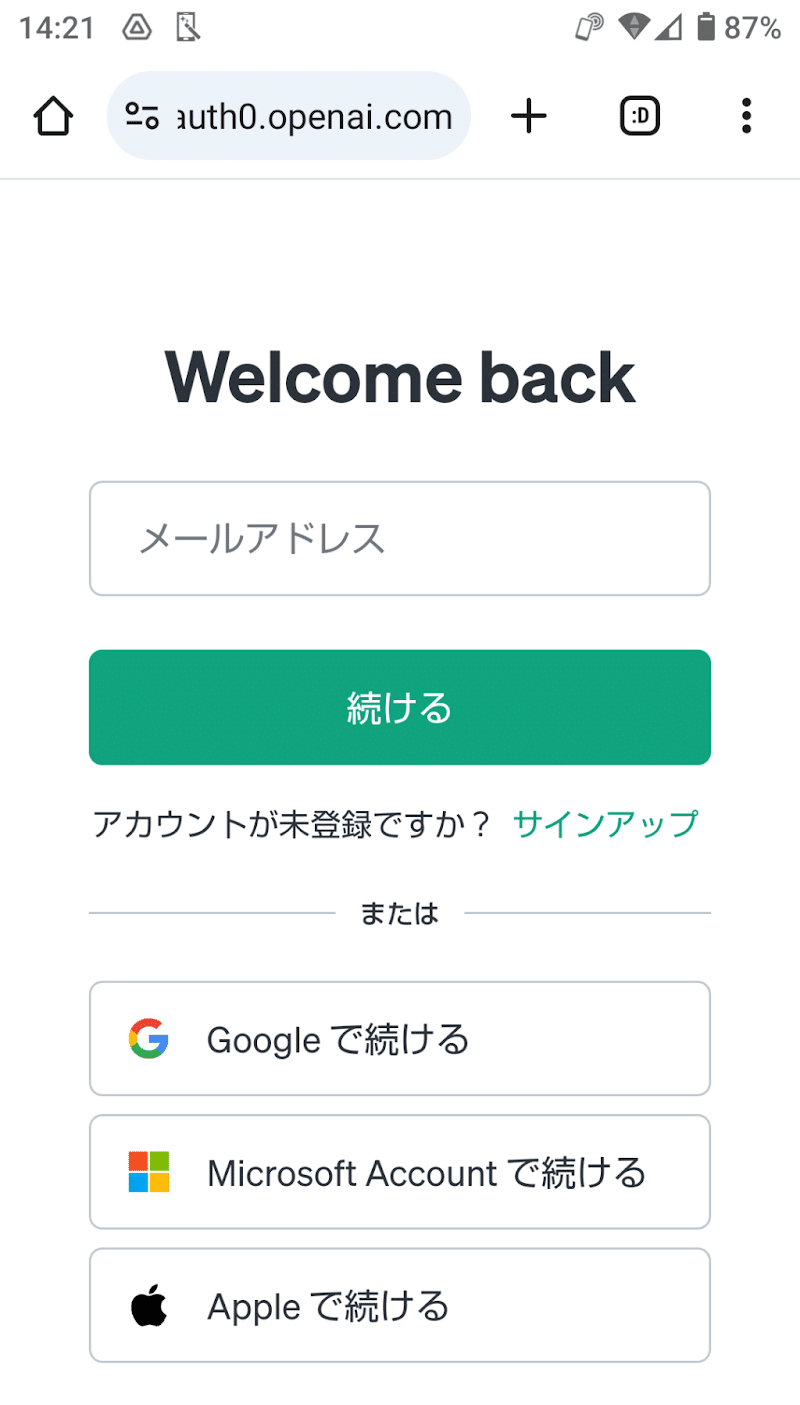Tap the green 続ける button

click(x=399, y=708)
